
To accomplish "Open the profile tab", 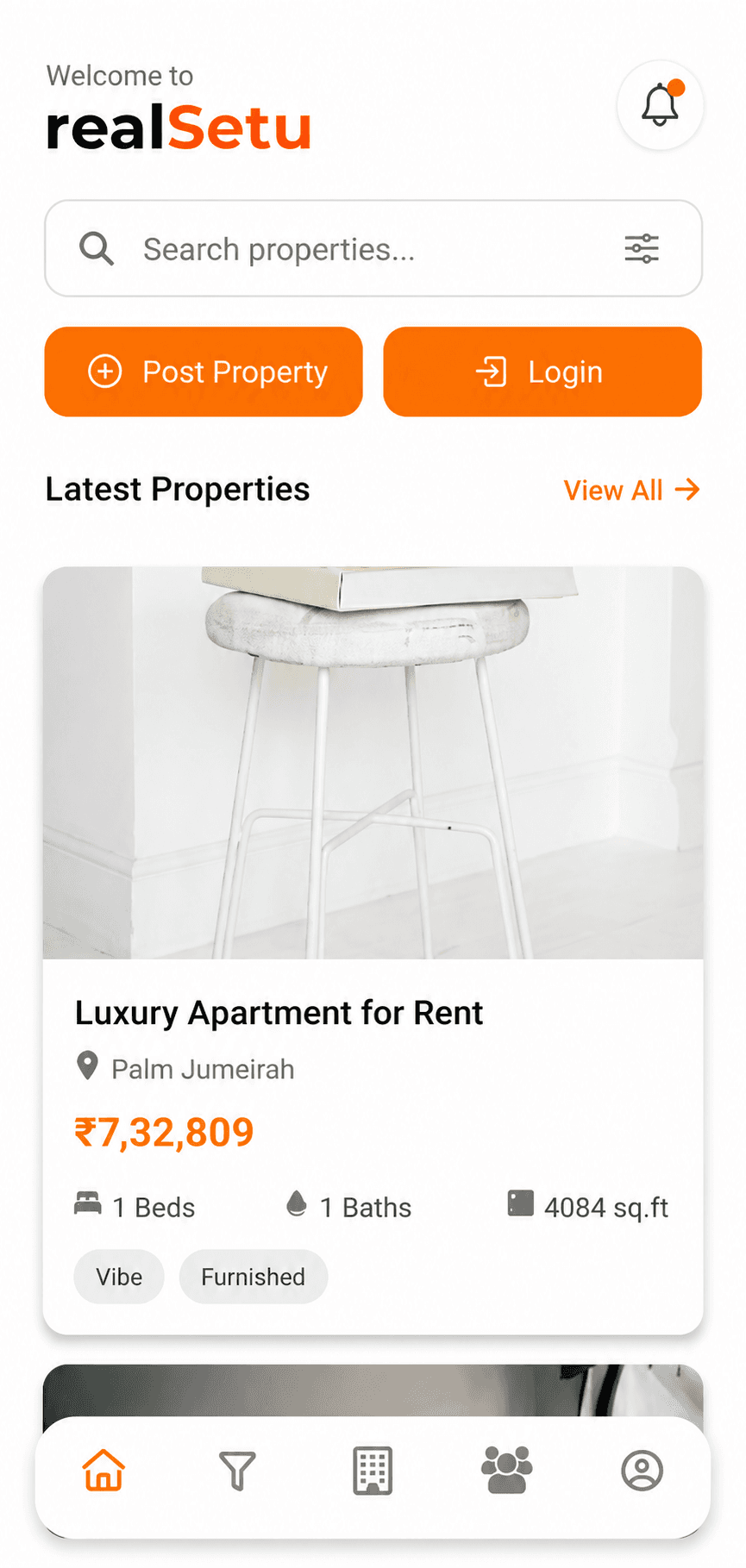I will tap(642, 1470).
